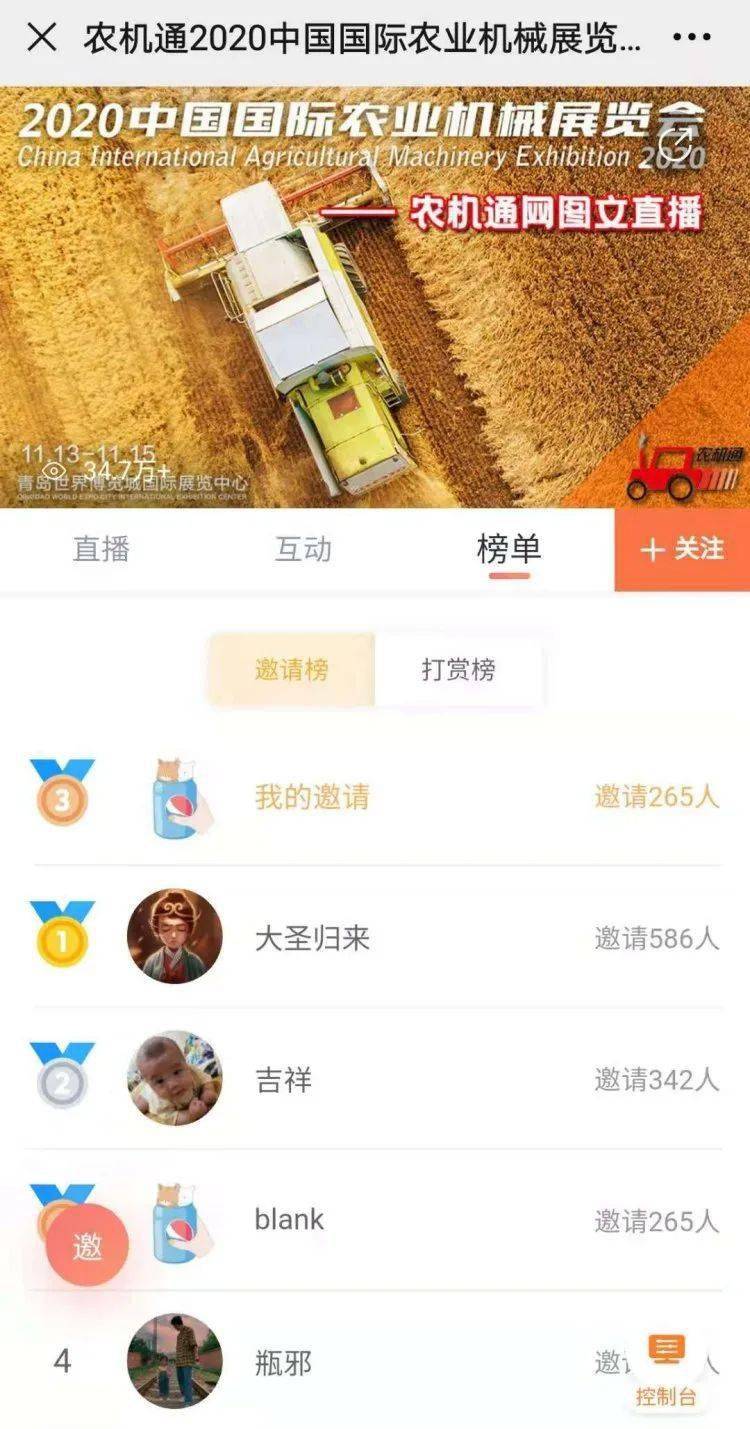Image resolution: width=750 pixels, height=1429 pixels.
Task: Select the 榜单 tab
Action: [509, 549]
